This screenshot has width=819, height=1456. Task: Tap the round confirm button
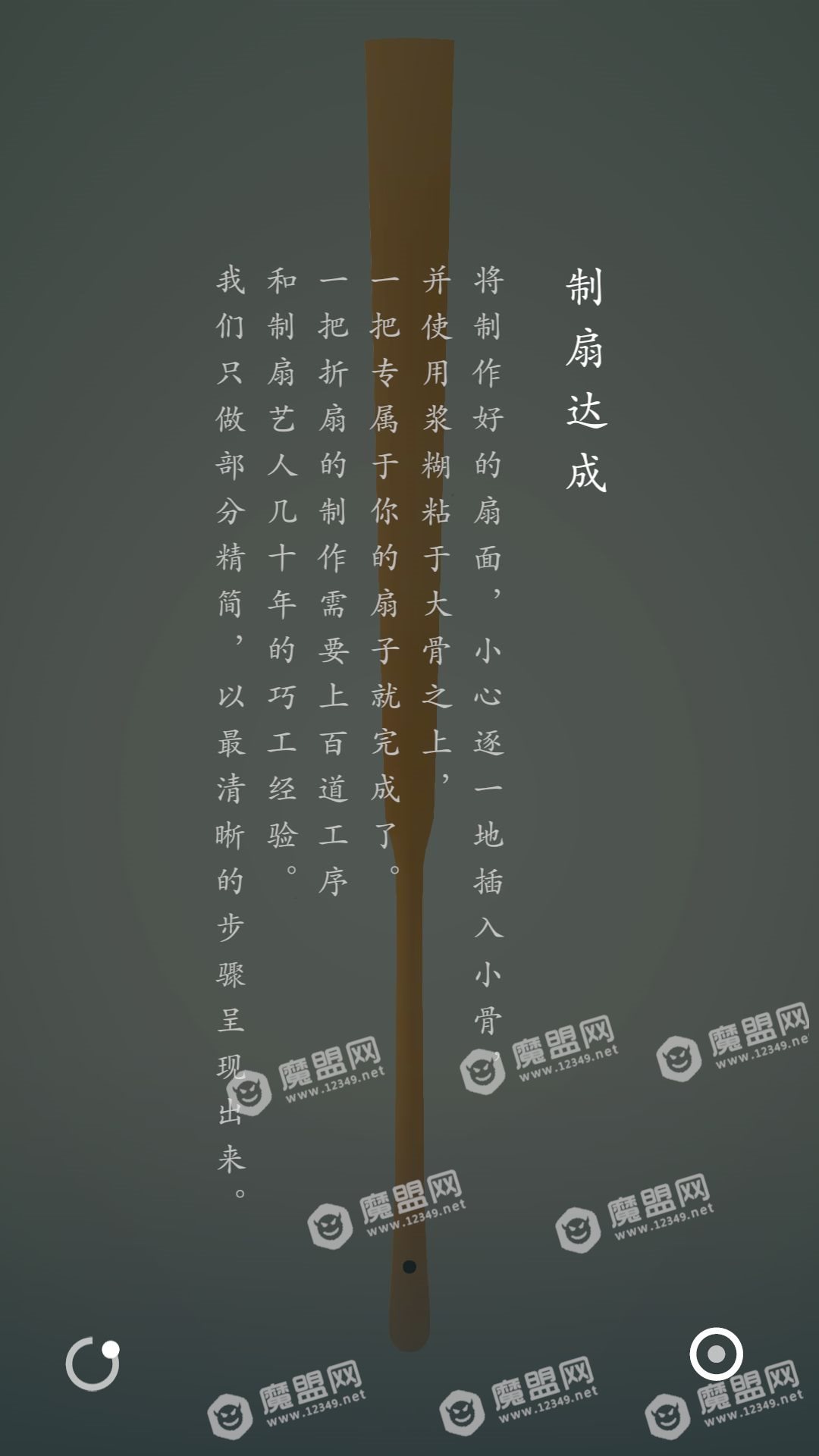[716, 1354]
